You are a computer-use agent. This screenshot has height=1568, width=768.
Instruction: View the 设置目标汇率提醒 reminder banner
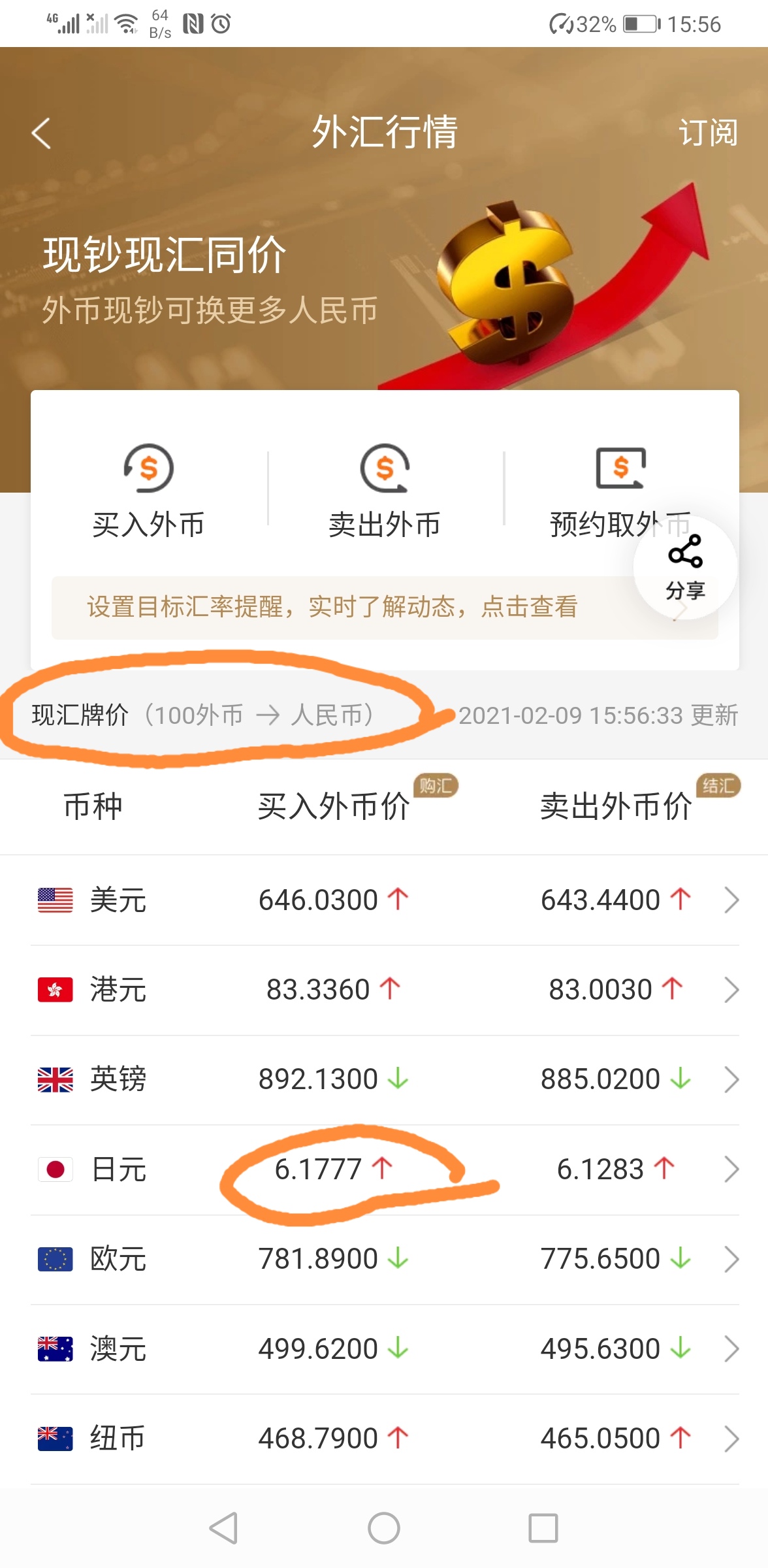tap(333, 607)
